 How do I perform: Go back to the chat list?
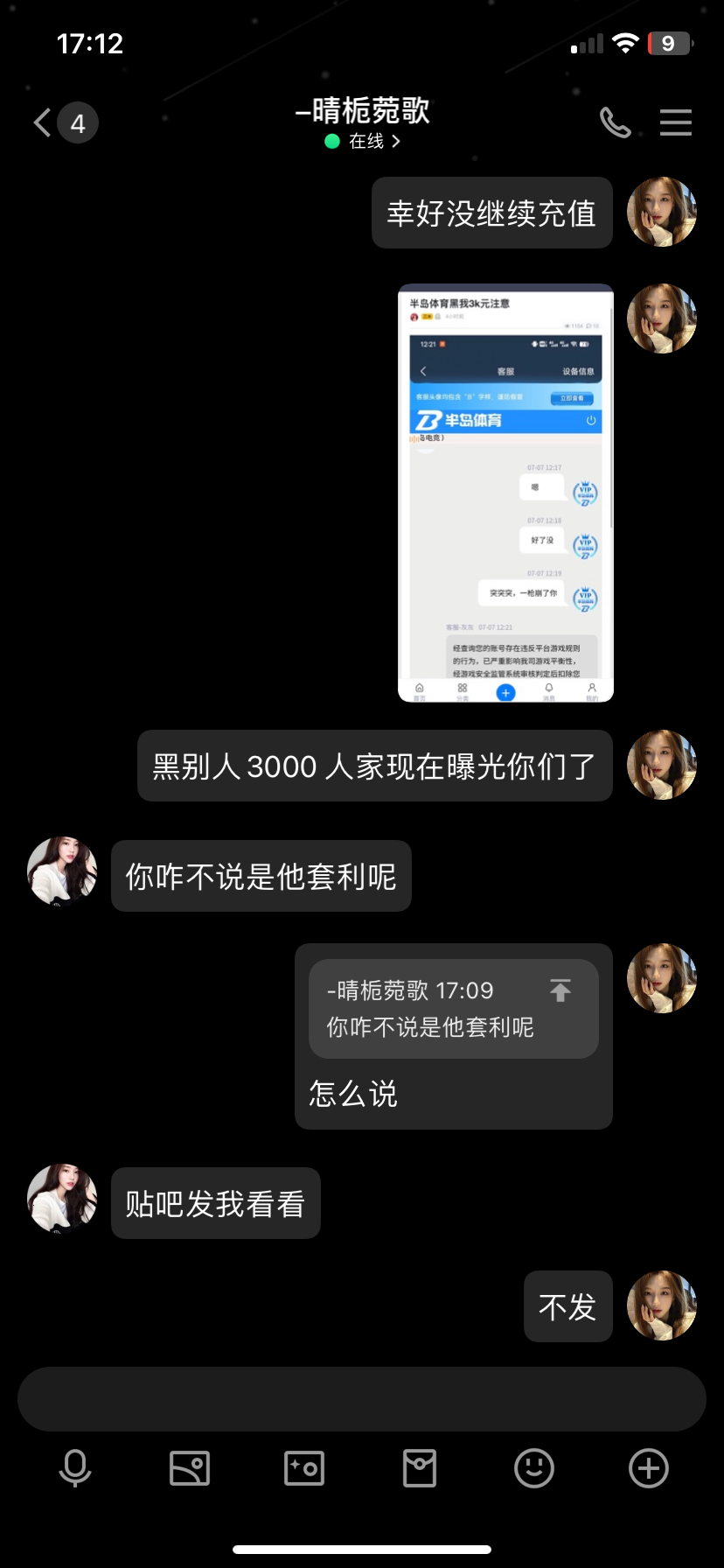(x=42, y=122)
